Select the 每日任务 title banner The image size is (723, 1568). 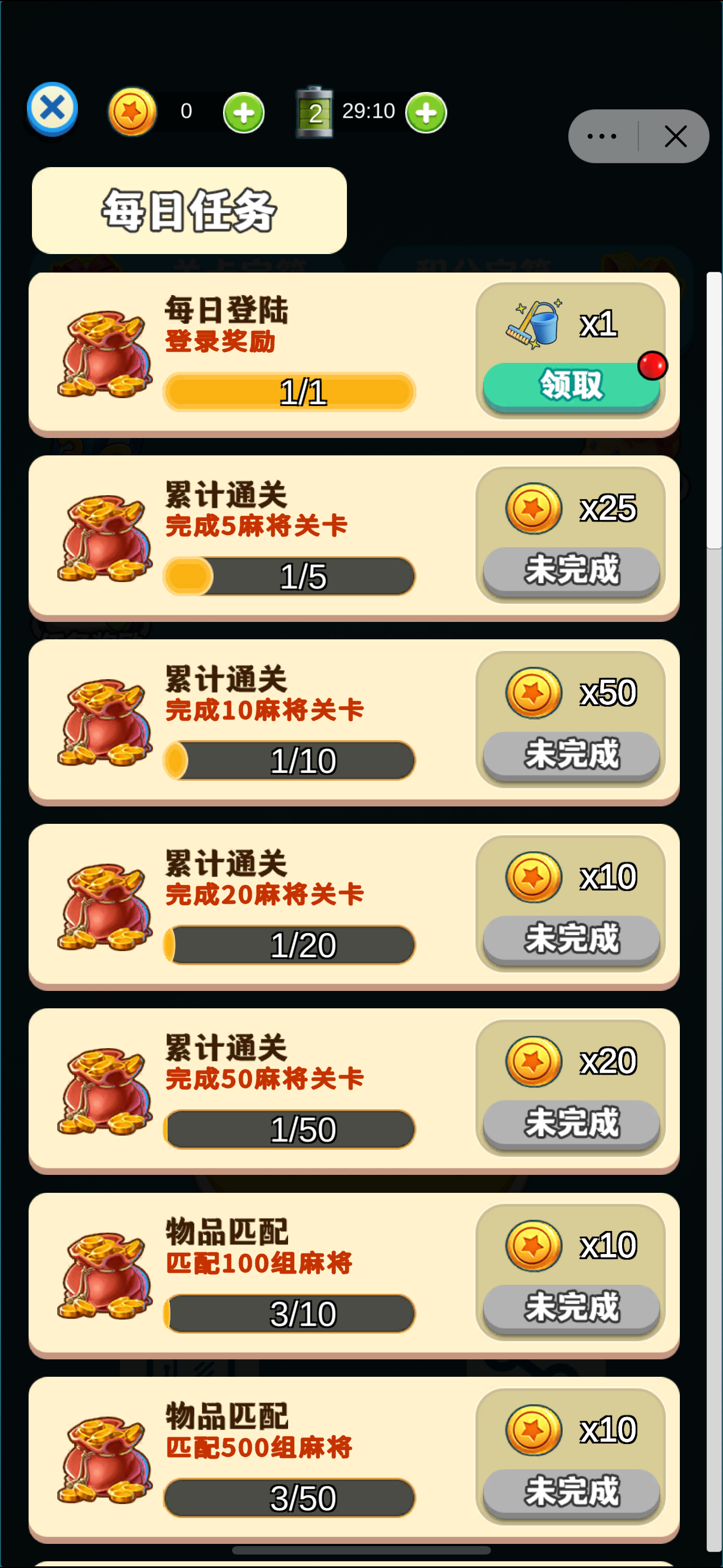click(x=189, y=209)
